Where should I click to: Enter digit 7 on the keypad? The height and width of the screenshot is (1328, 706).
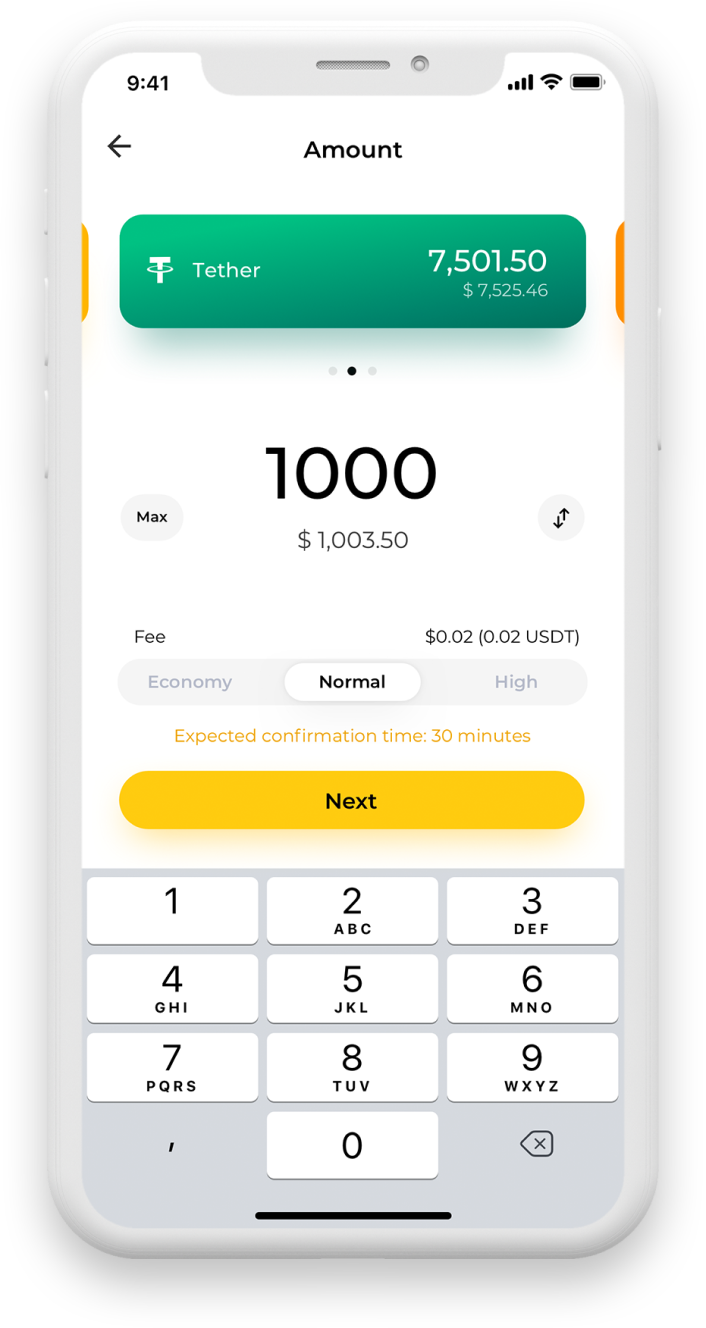click(172, 1067)
